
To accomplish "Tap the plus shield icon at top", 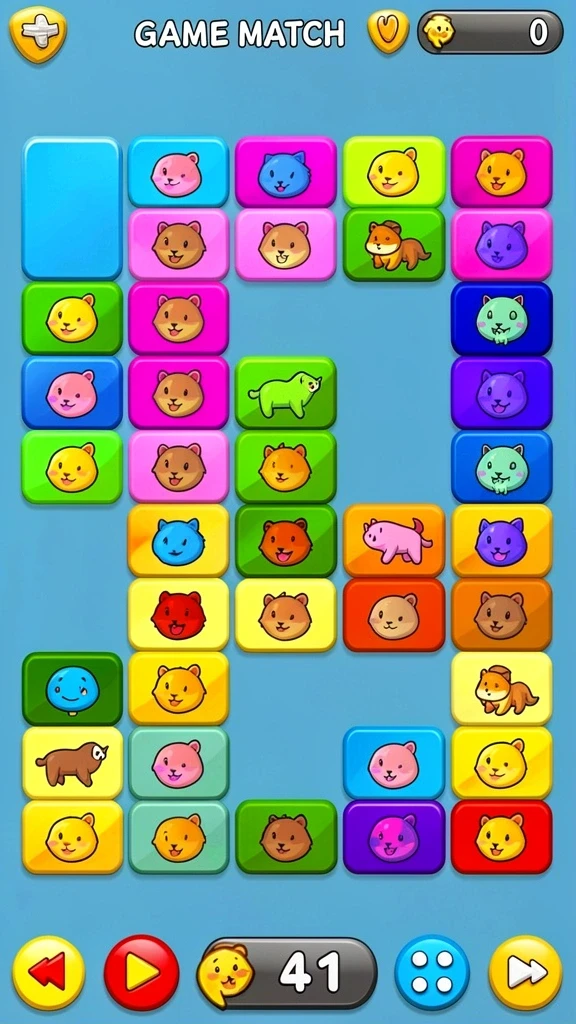I will click(38, 34).
